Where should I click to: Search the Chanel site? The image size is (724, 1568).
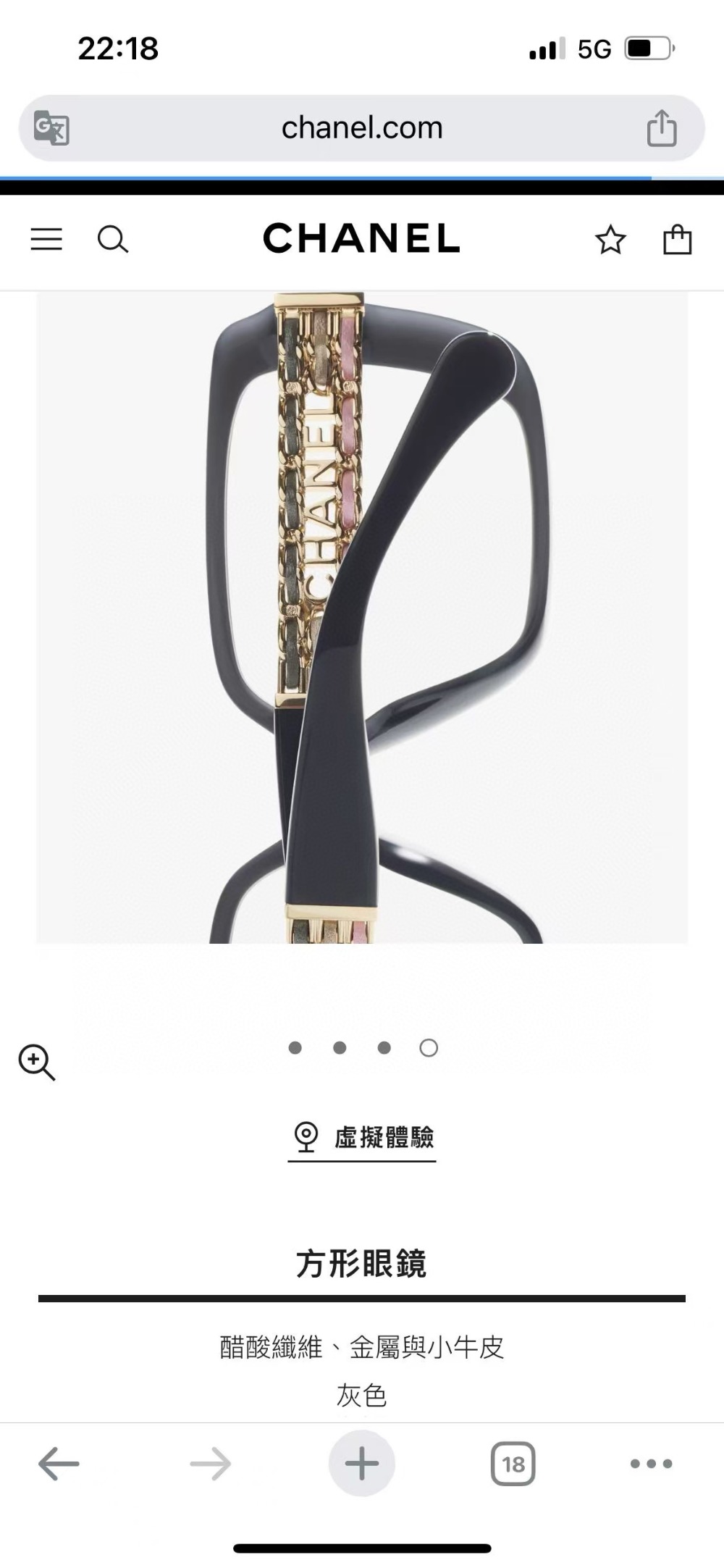pyautogui.click(x=113, y=239)
